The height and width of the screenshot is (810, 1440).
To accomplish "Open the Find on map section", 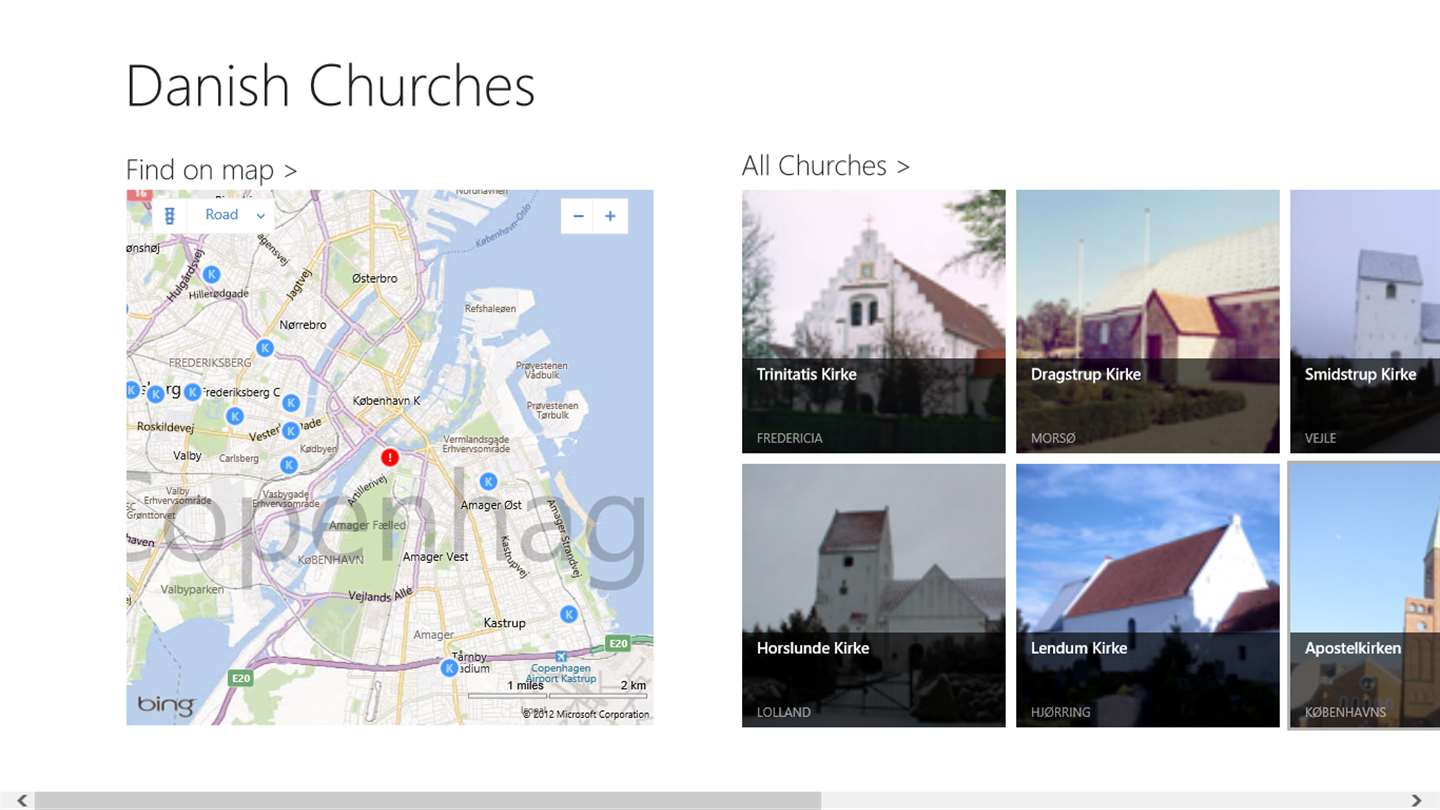I will coord(212,170).
